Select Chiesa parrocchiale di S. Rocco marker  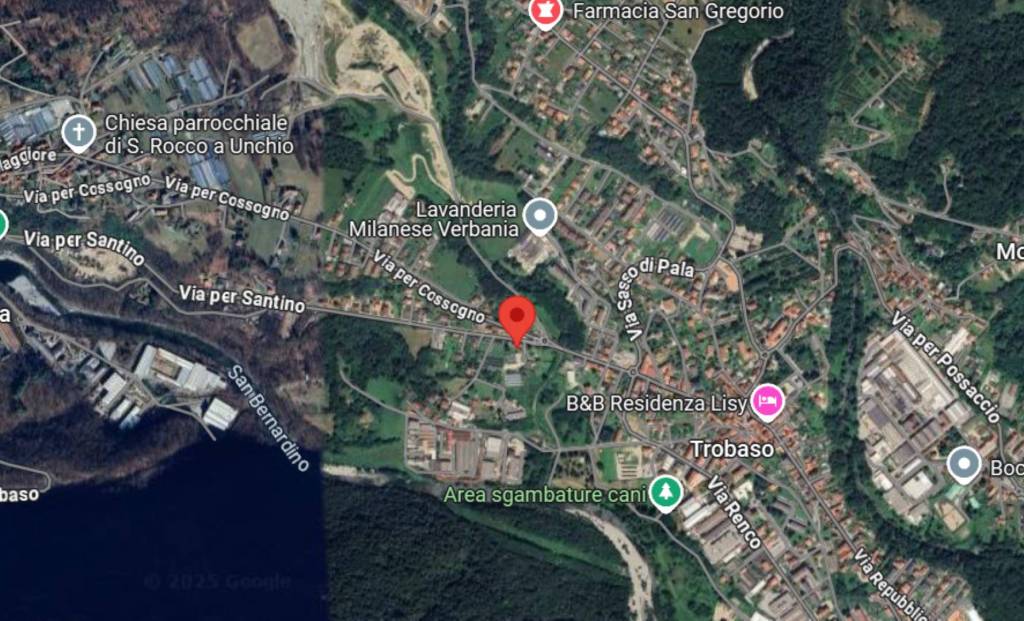[79, 132]
